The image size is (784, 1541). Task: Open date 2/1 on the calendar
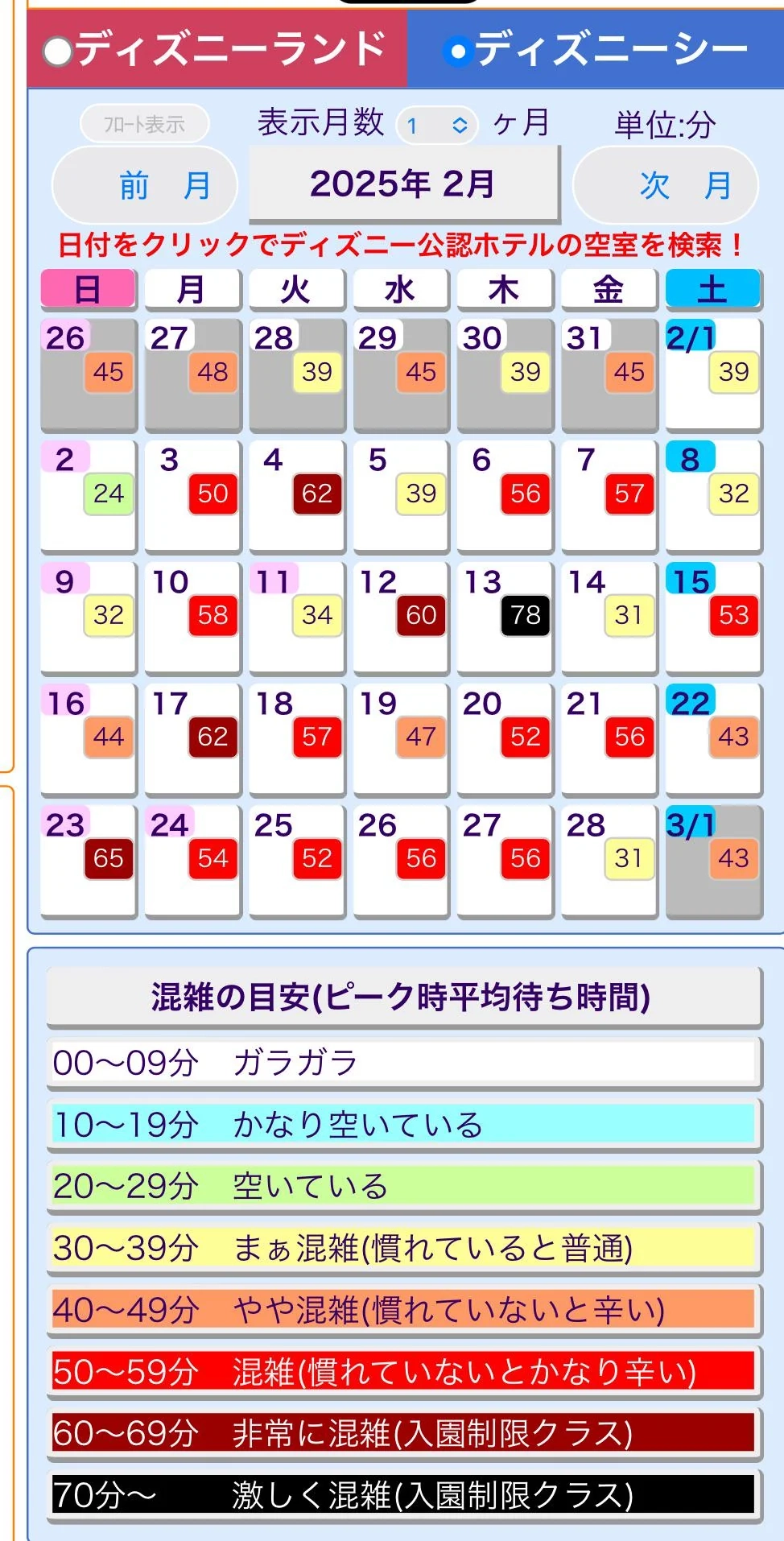click(712, 373)
